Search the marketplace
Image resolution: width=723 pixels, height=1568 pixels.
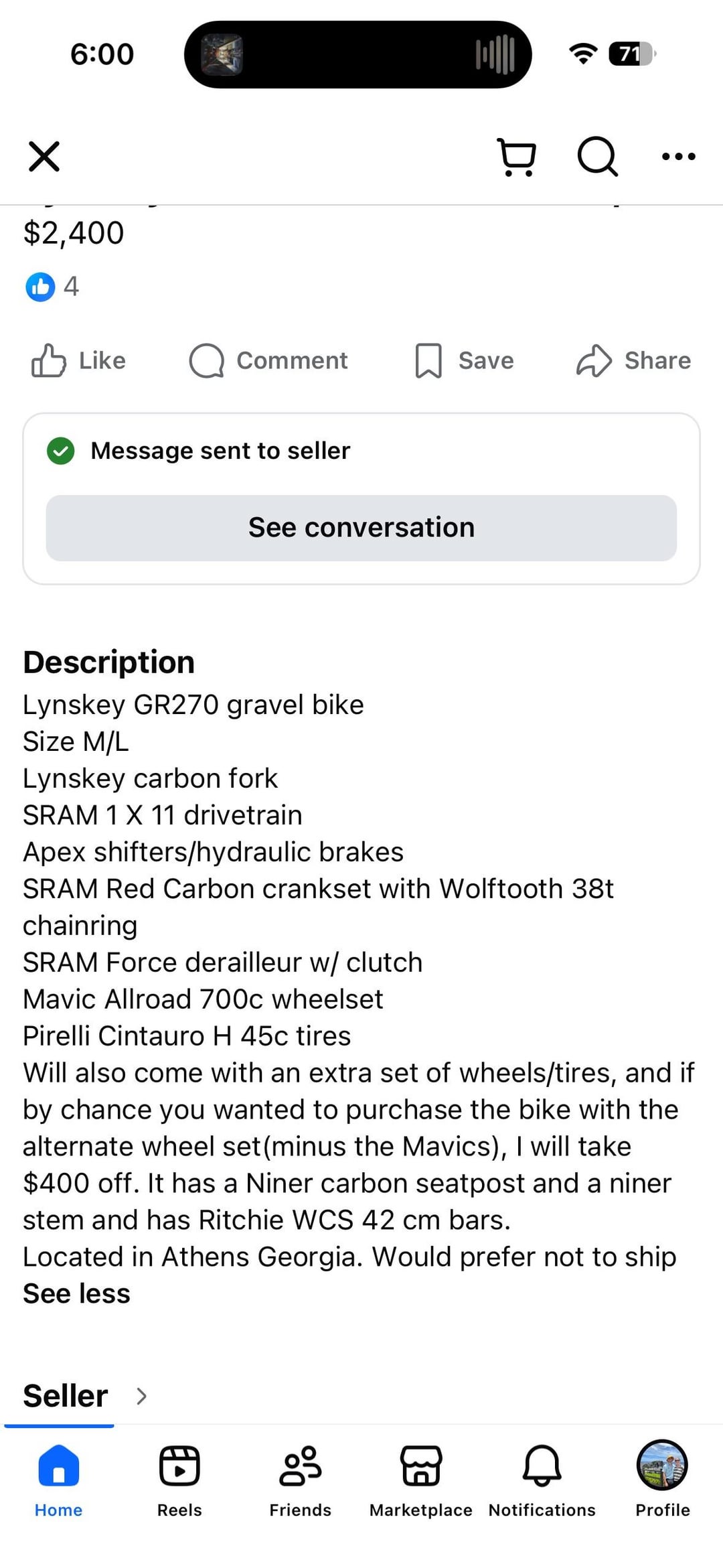[x=597, y=157]
